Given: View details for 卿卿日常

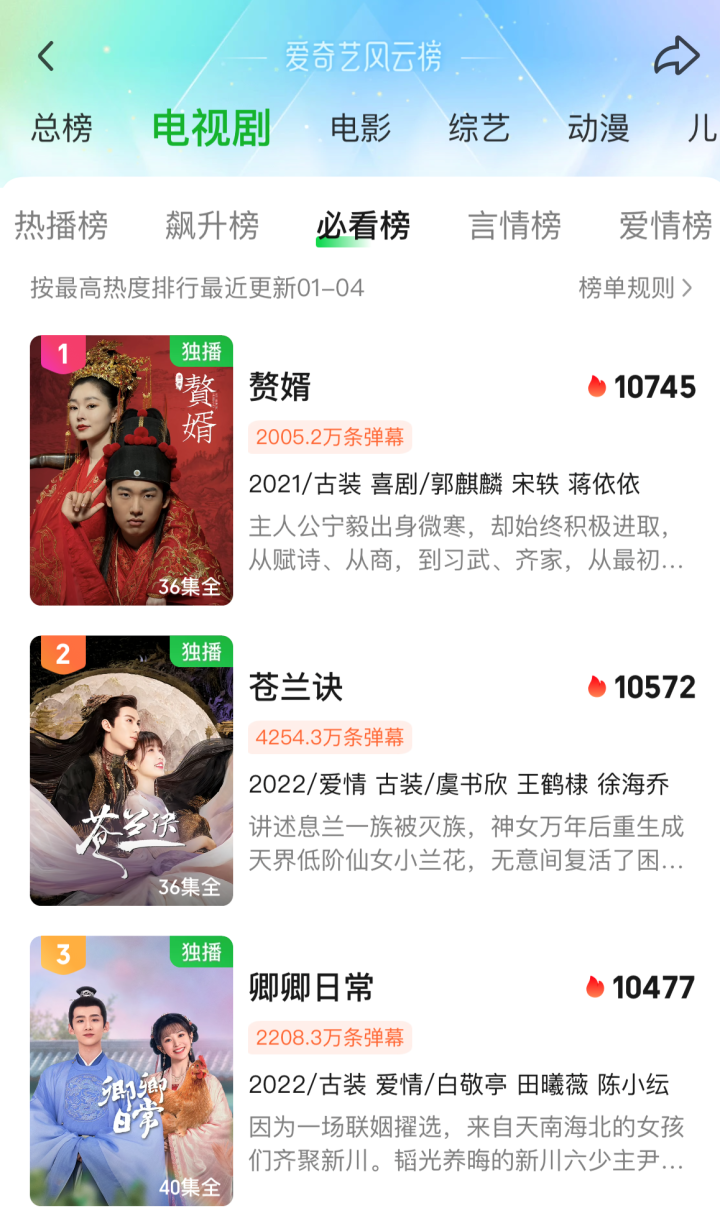Looking at the screenshot, I should click(x=311, y=987).
